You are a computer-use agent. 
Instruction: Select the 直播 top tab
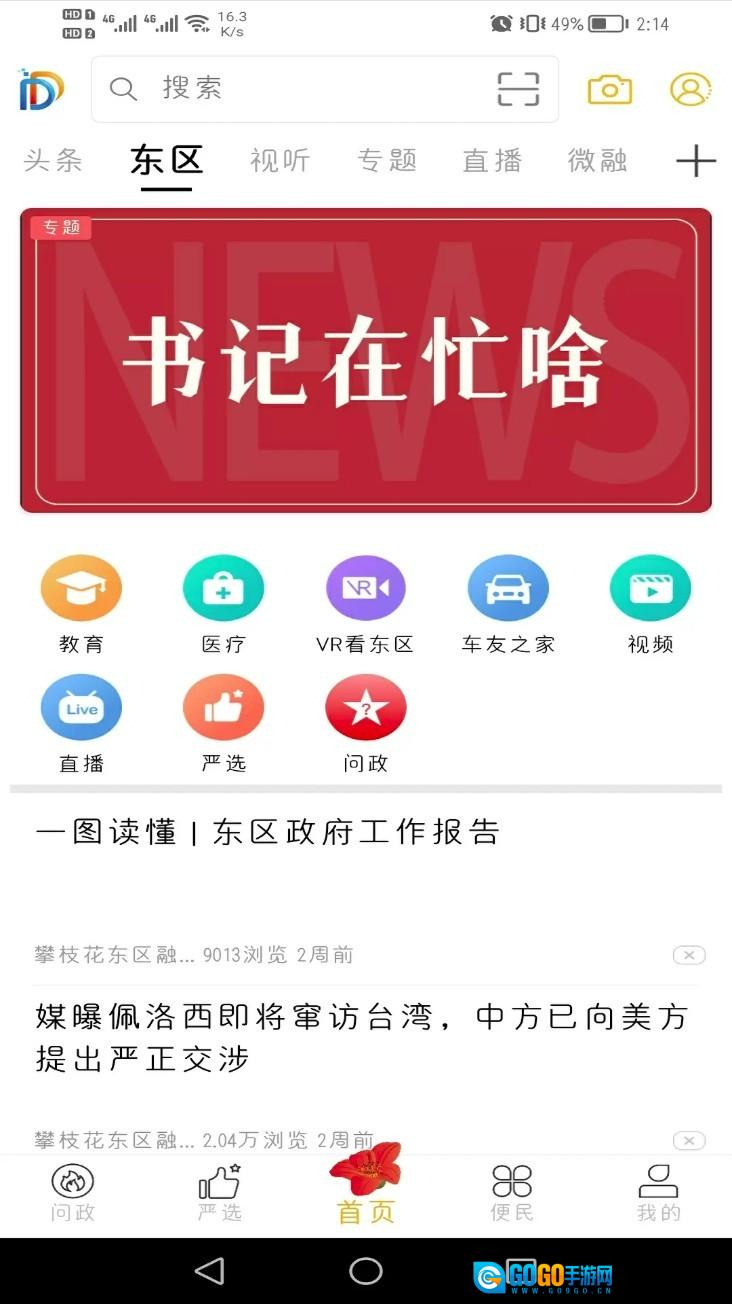tap(492, 160)
